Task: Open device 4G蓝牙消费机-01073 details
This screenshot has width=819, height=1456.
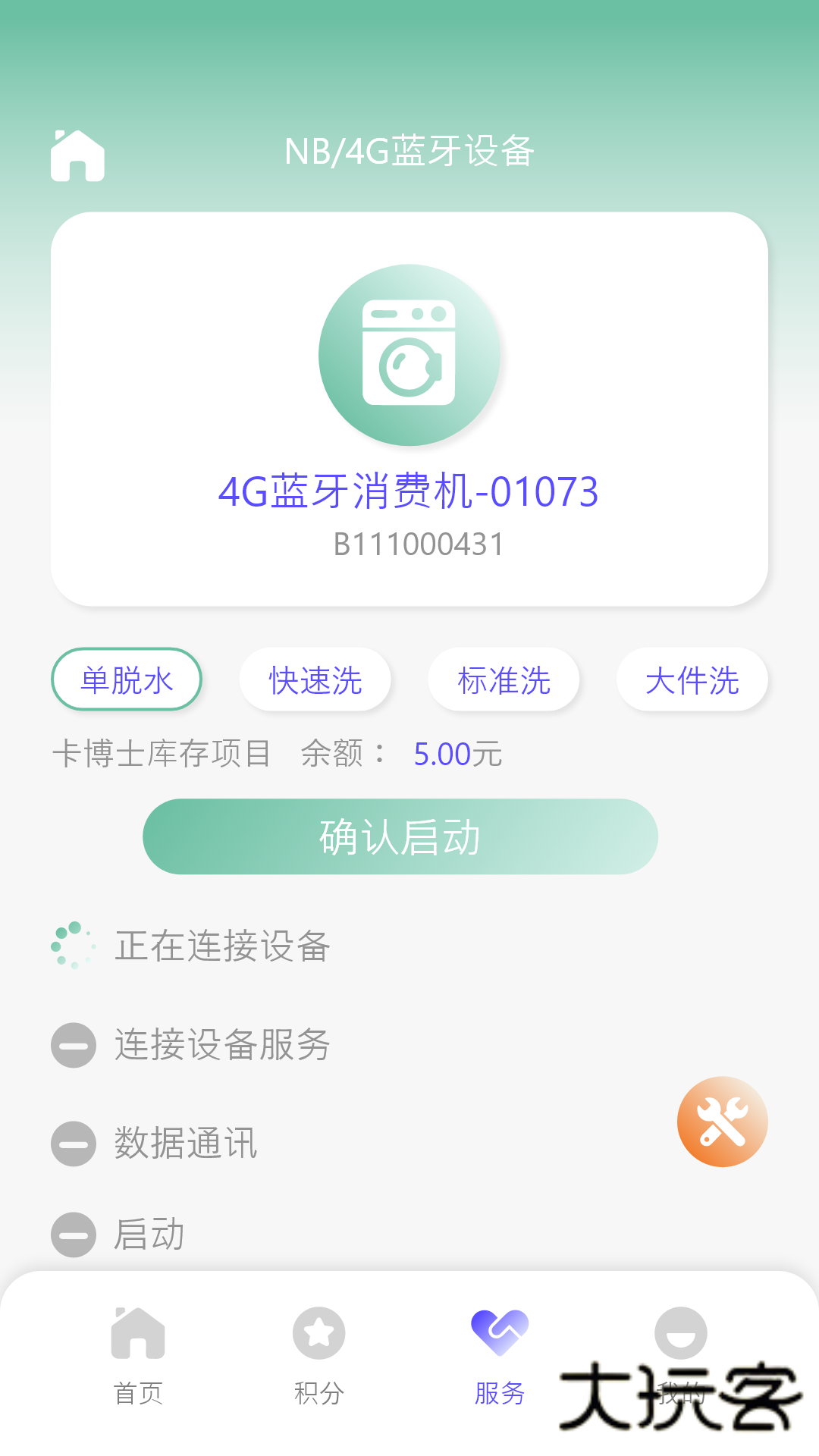Action: [409, 491]
